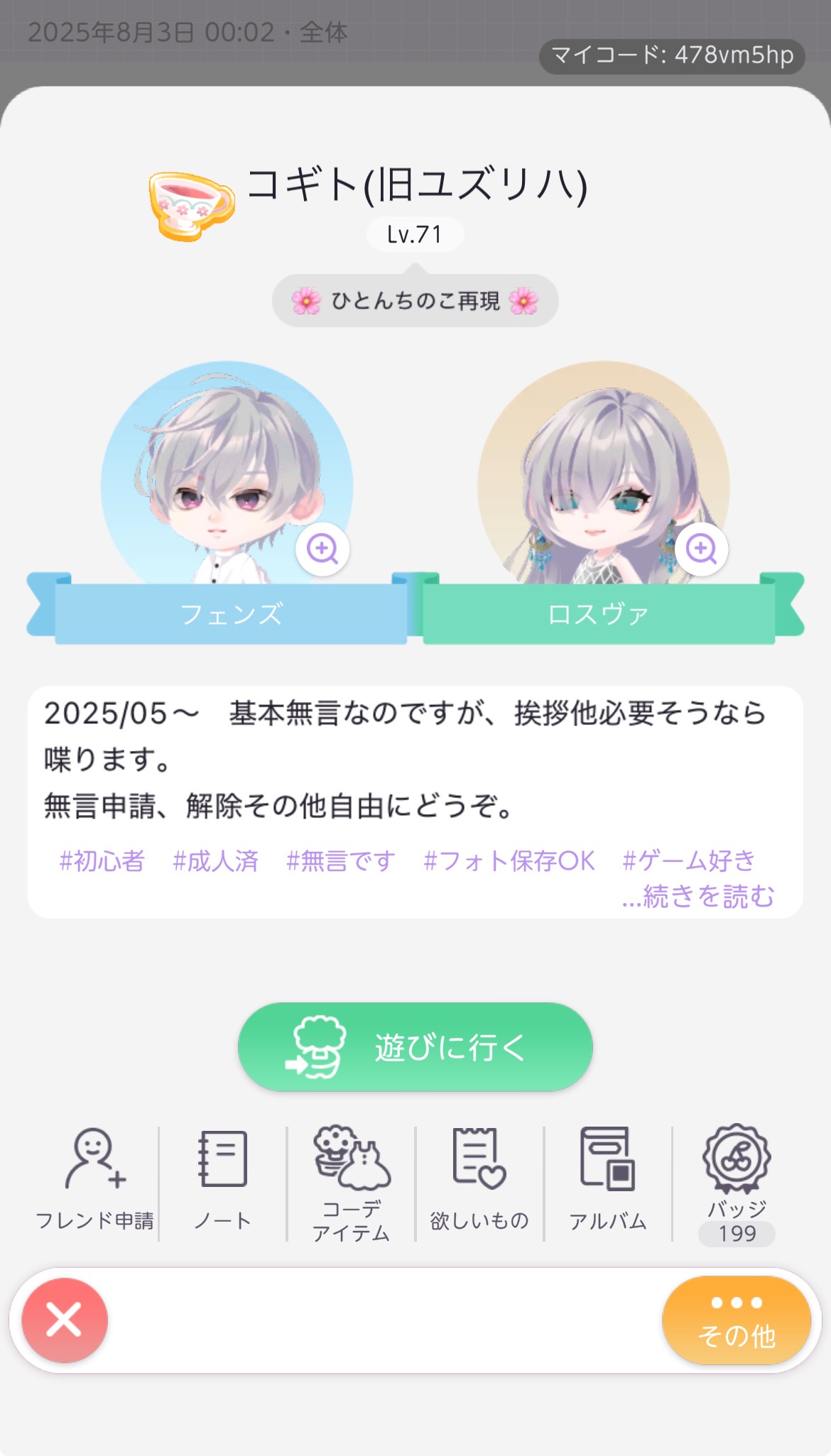The height and width of the screenshot is (1456, 831).
Task: Select the #無言です hashtag
Action: (x=341, y=861)
